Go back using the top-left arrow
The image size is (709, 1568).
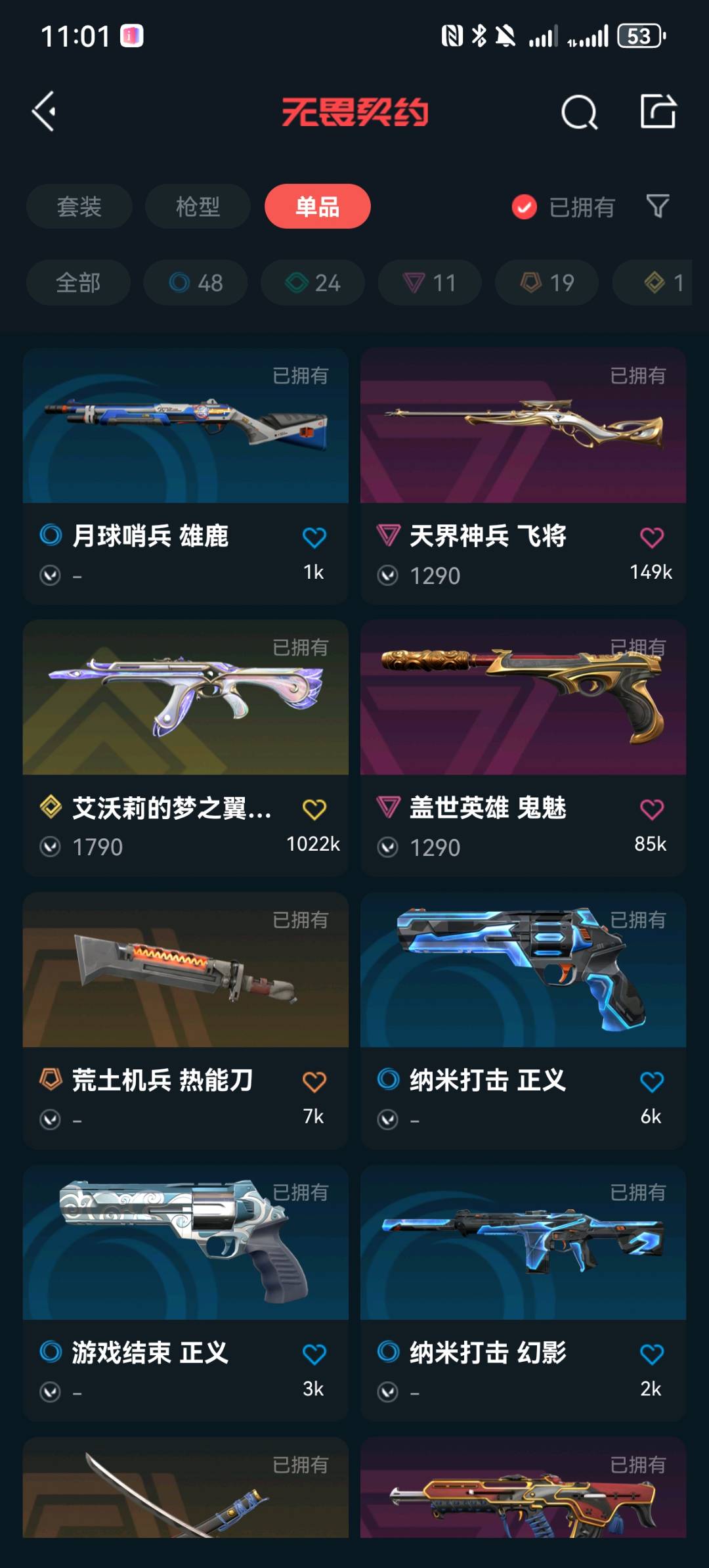pyautogui.click(x=45, y=112)
